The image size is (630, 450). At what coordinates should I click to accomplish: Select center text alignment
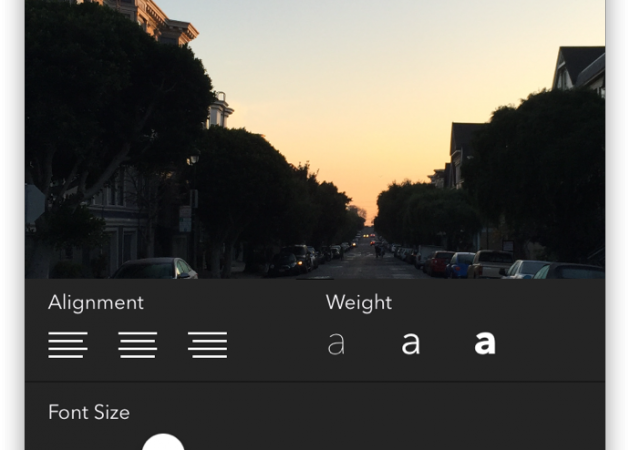pos(138,345)
